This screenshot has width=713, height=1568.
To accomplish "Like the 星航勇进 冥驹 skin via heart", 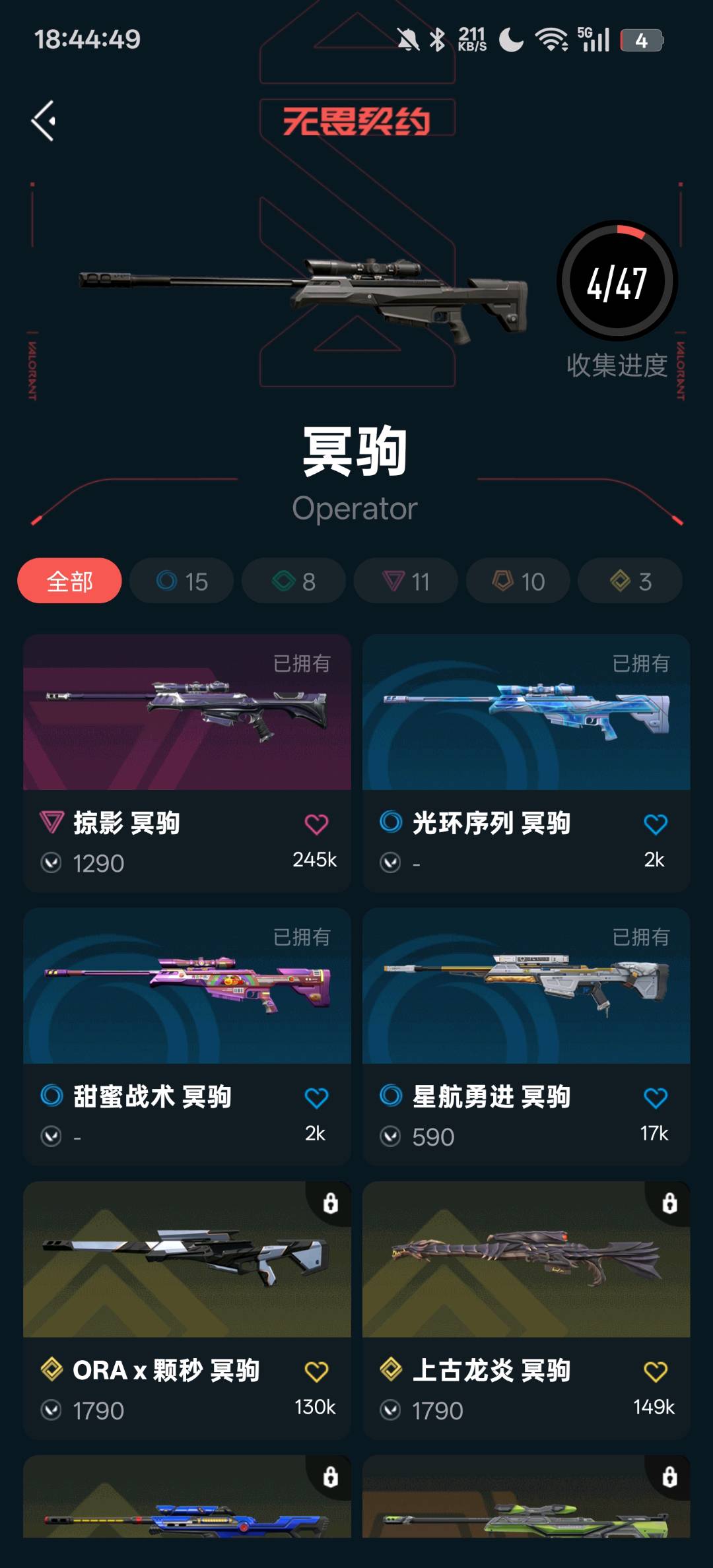I will click(655, 1098).
